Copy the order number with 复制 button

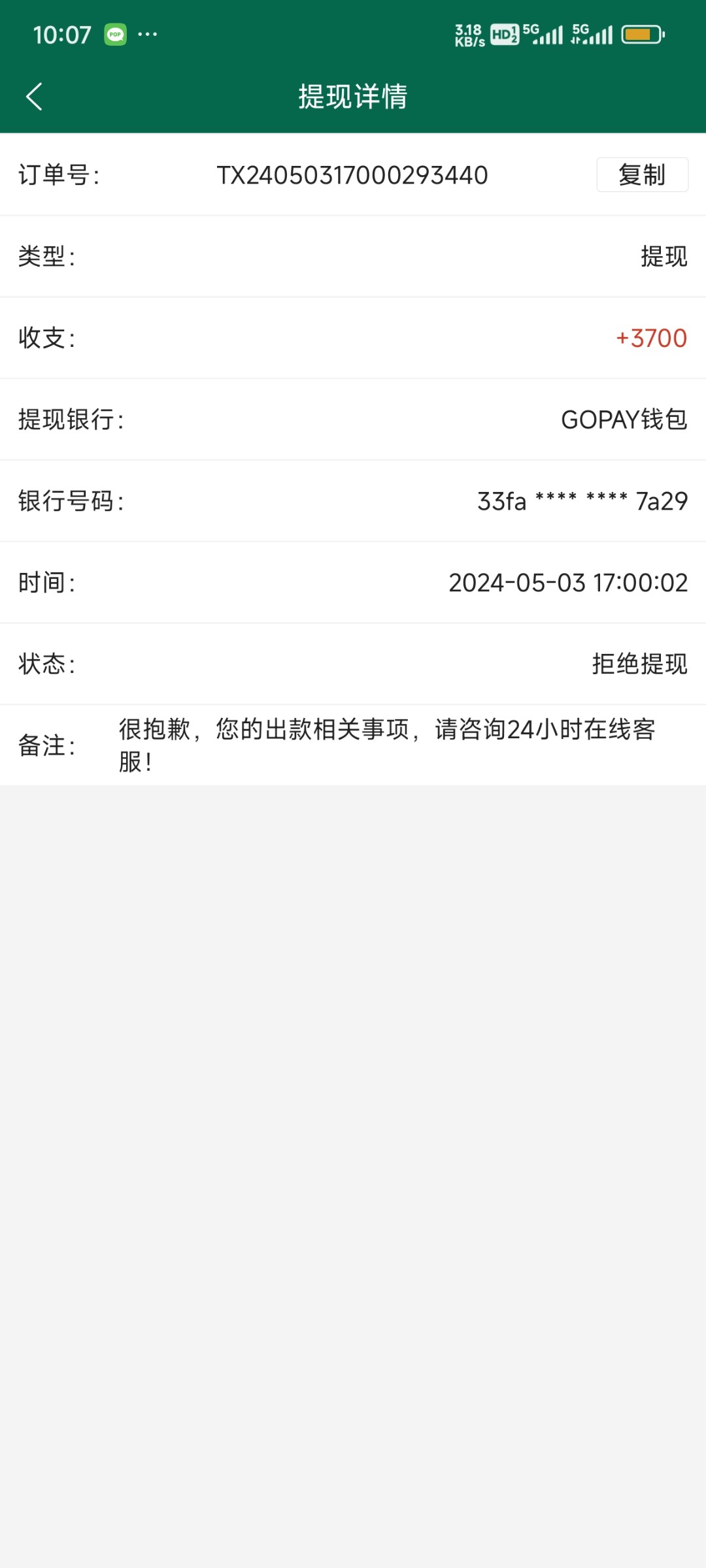pyautogui.click(x=641, y=175)
